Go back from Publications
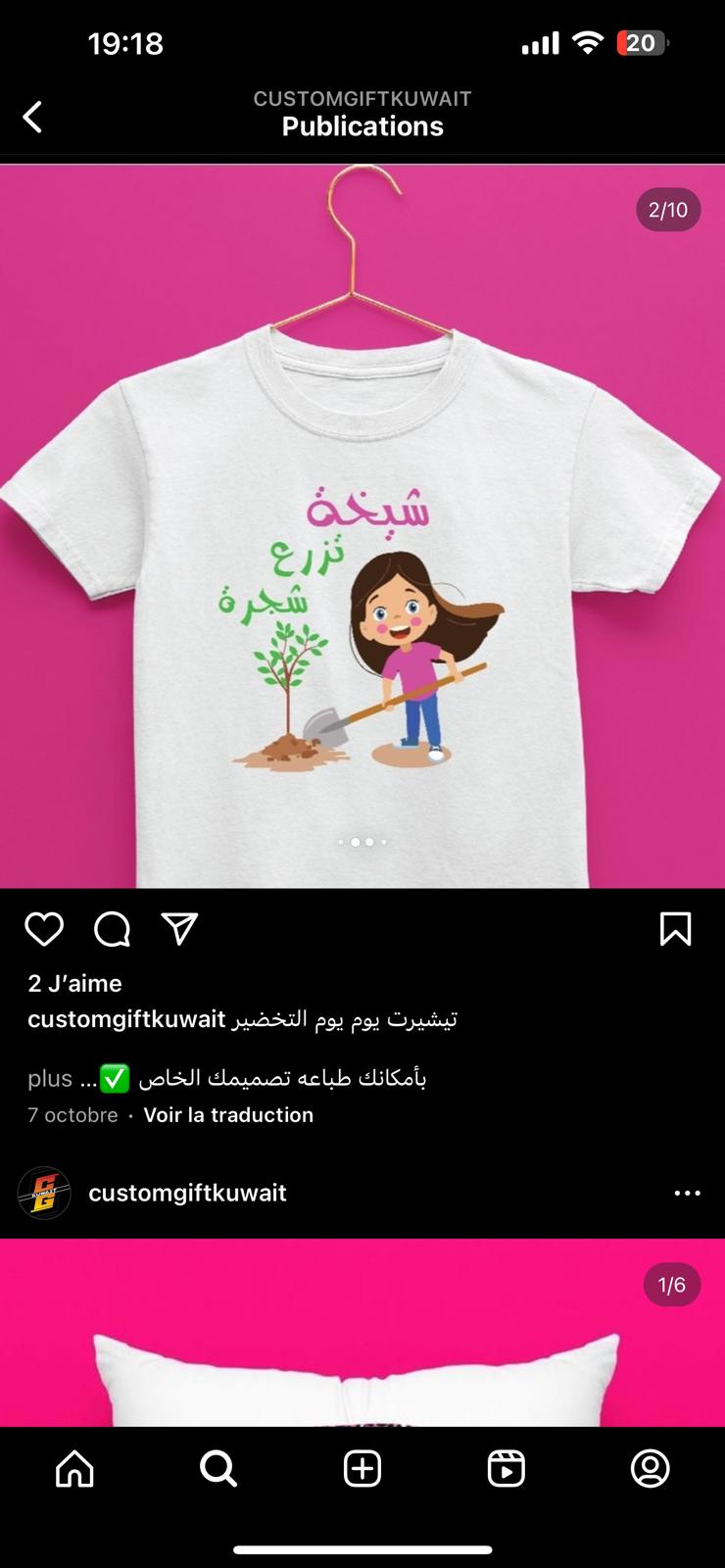The image size is (725, 1568). click(x=32, y=118)
